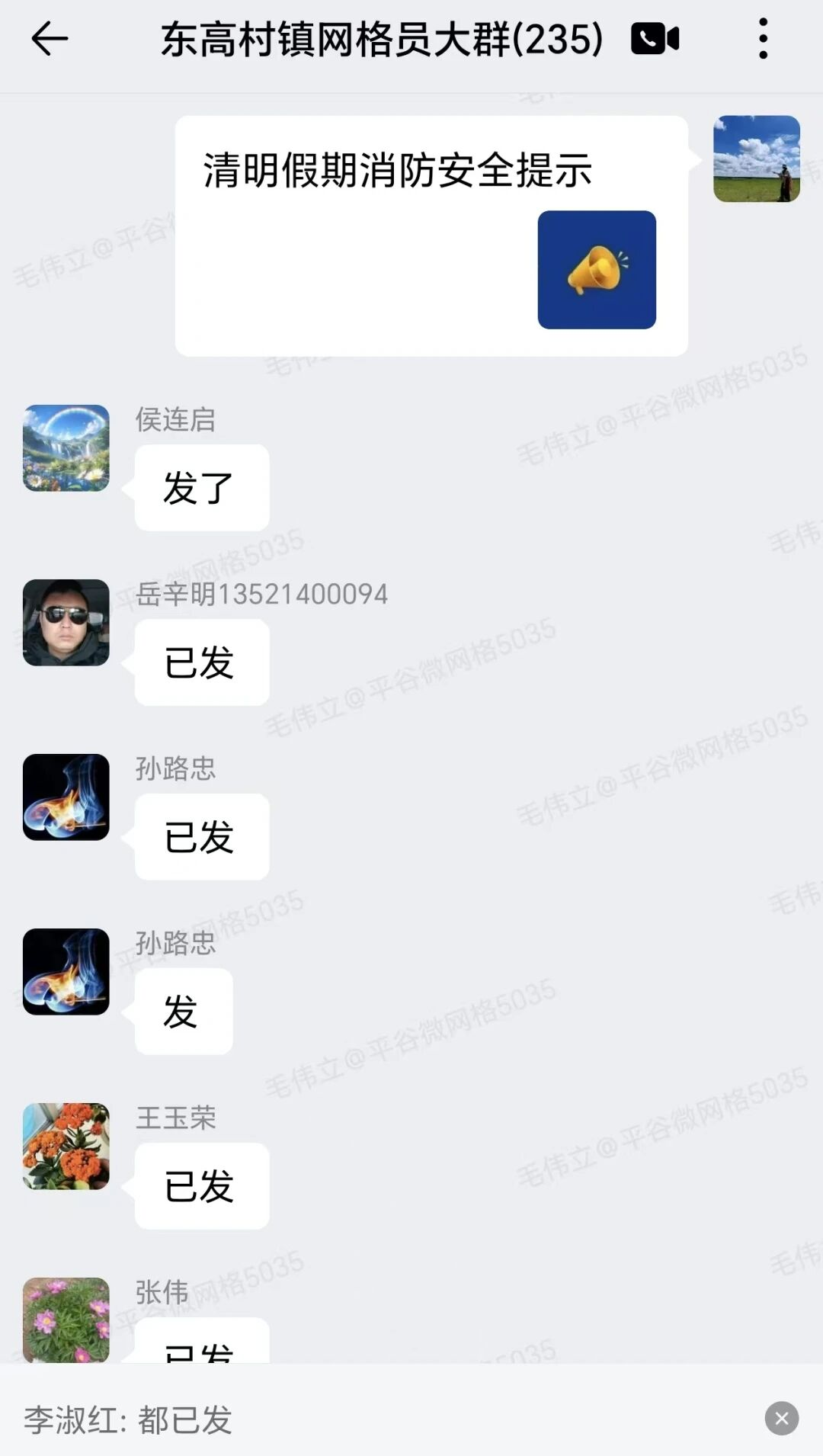
Task: View the sender's landscape avatar profile
Action: tap(756, 159)
